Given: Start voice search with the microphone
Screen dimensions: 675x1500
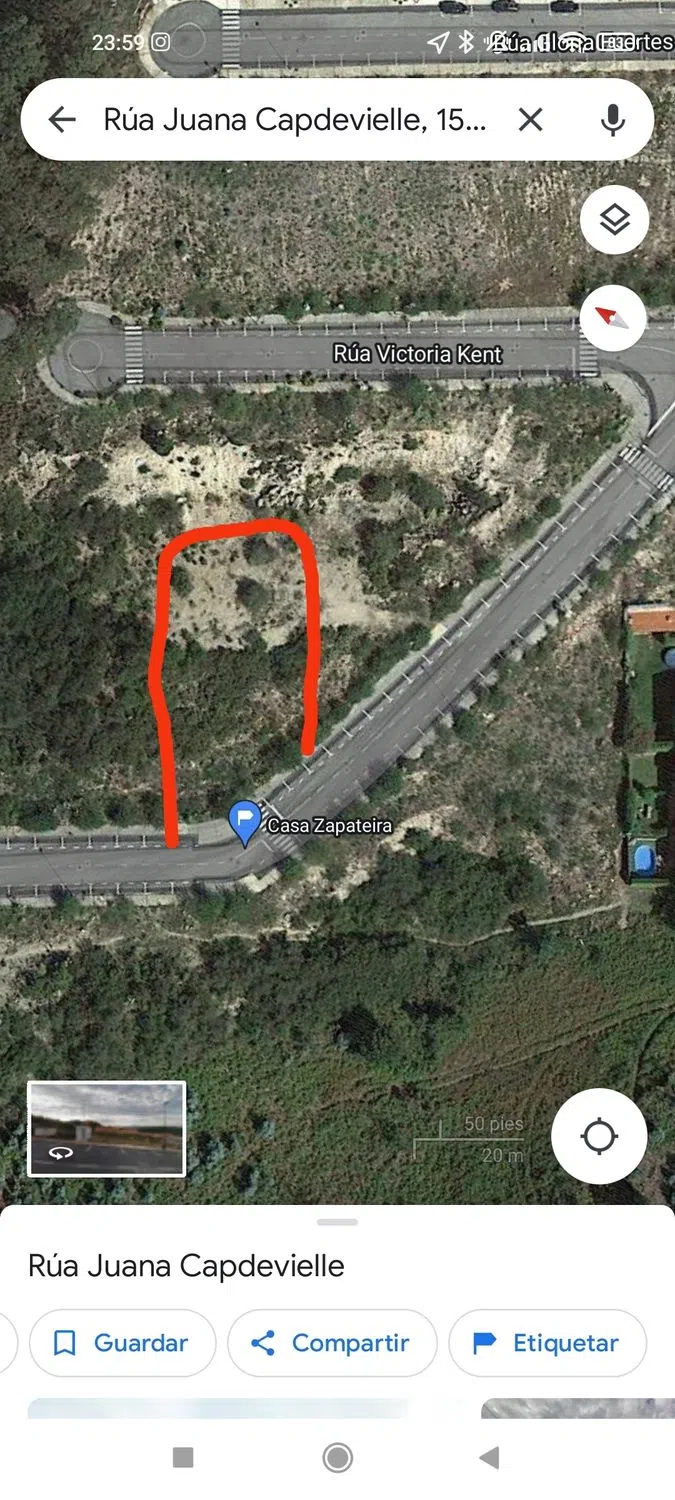Looking at the screenshot, I should (x=612, y=120).
